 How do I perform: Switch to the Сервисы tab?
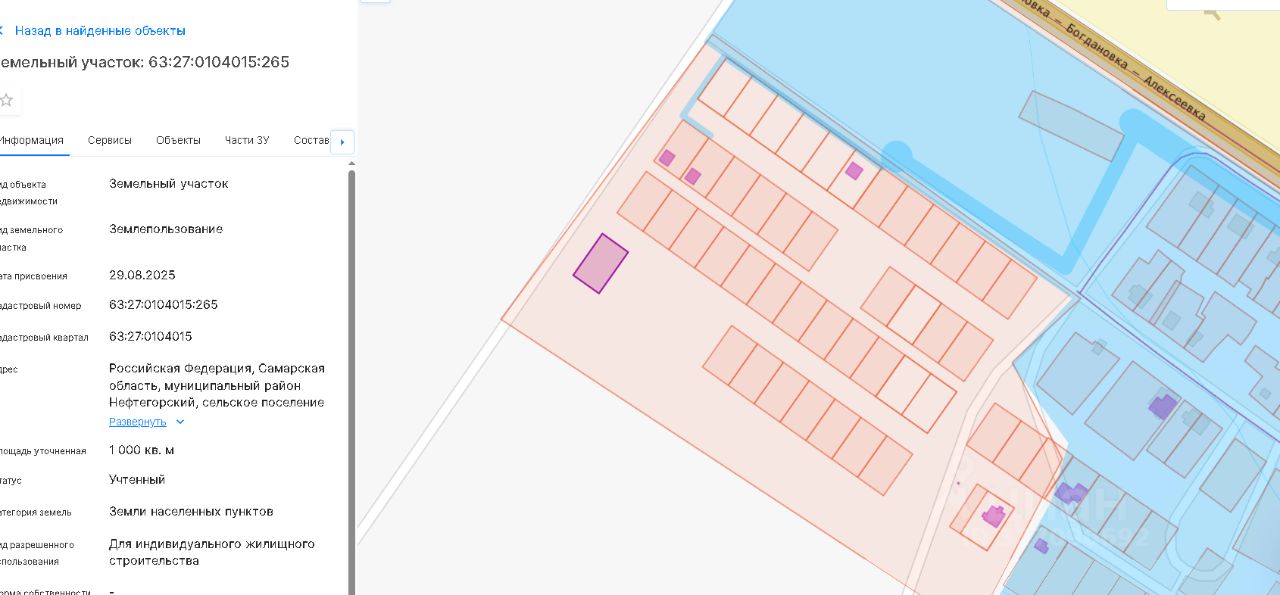tap(109, 140)
